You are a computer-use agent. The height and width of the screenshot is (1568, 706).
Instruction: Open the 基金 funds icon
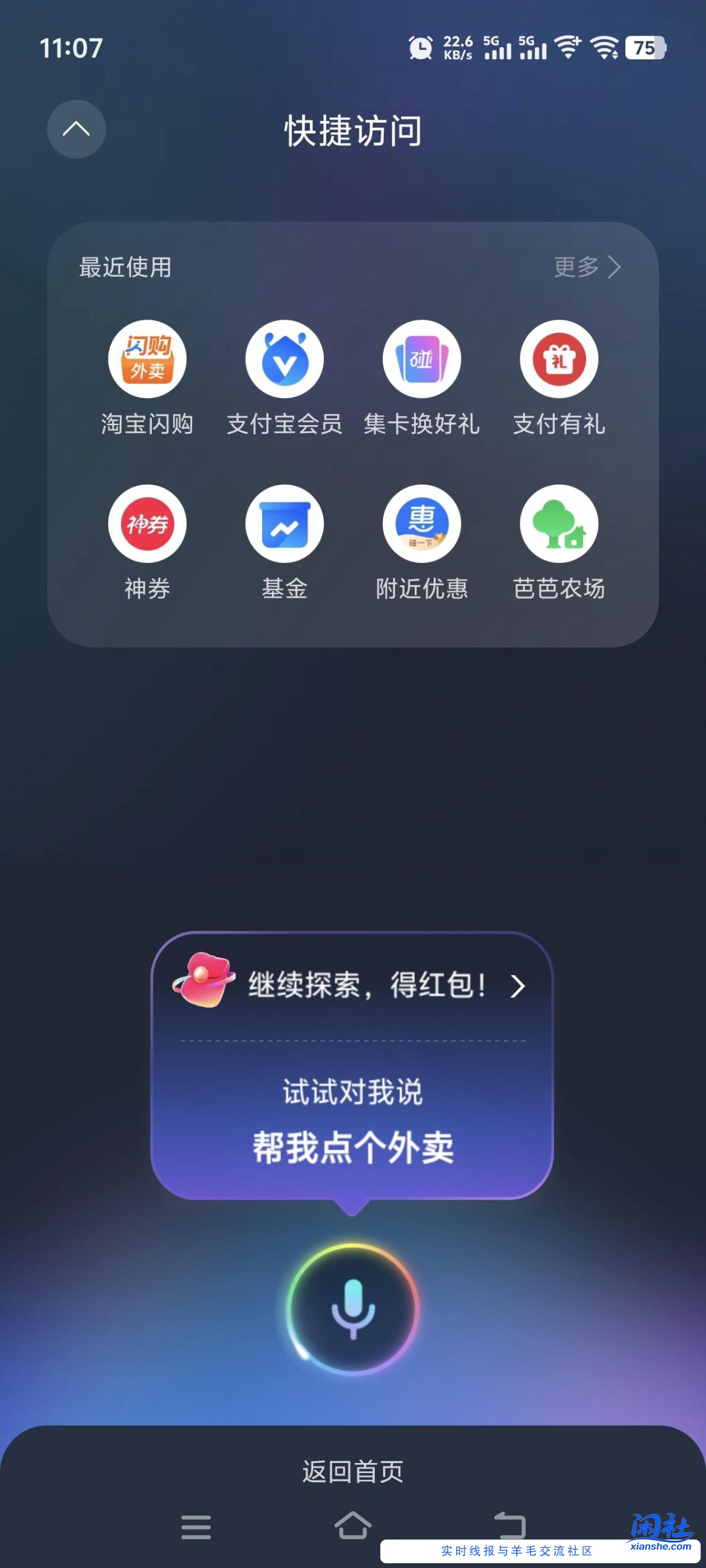(x=284, y=524)
